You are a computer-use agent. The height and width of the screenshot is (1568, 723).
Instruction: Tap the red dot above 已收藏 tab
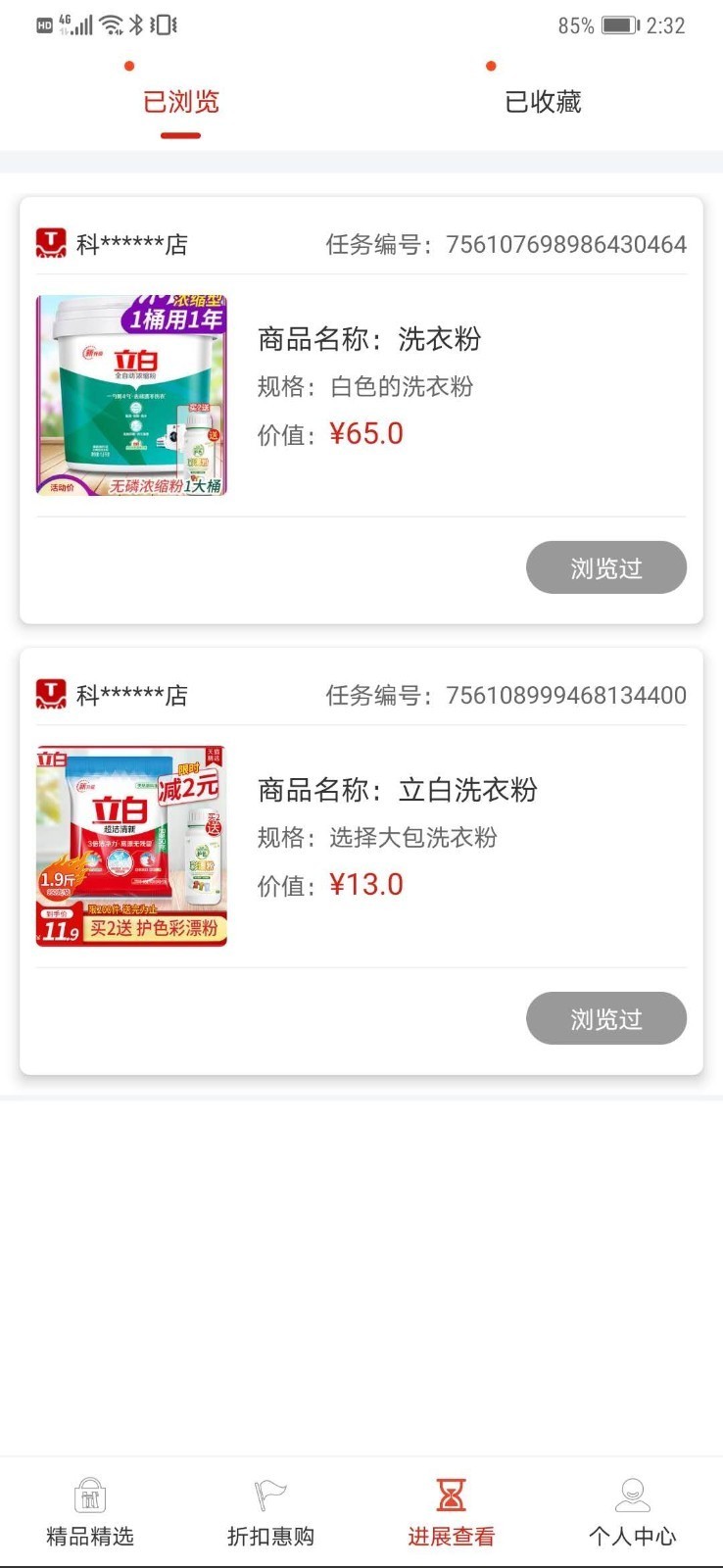490,67
